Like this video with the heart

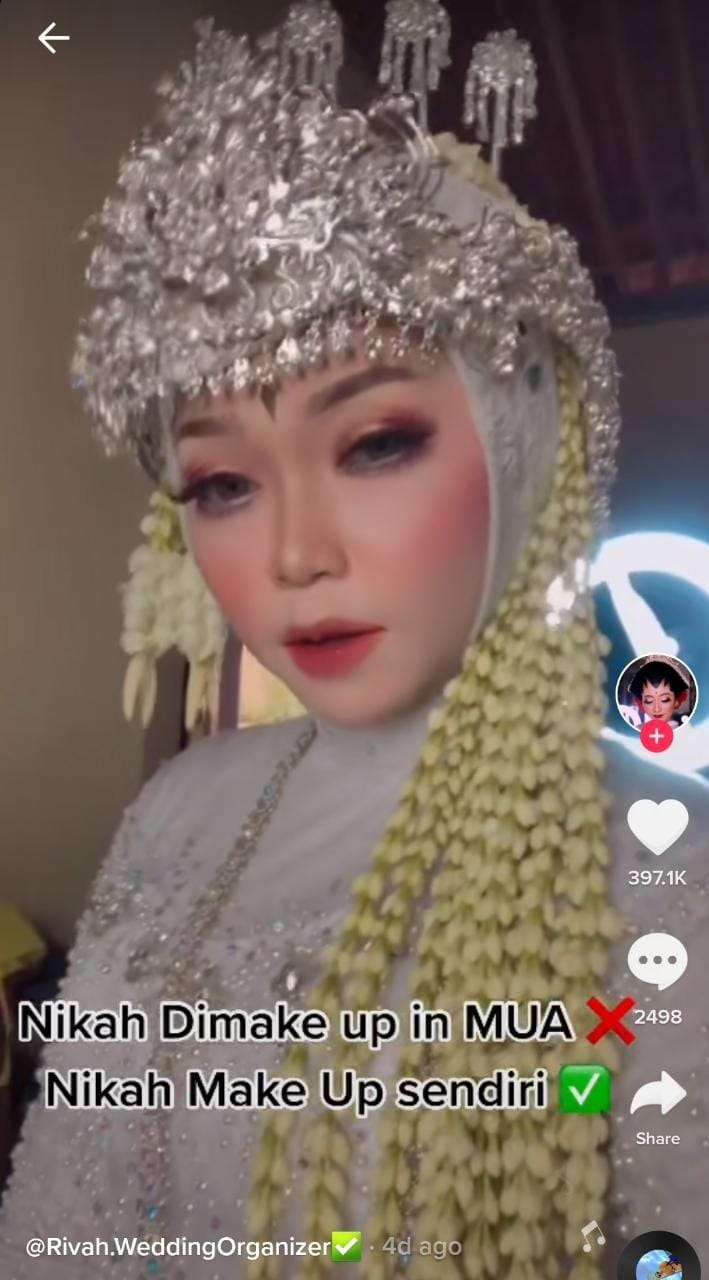[x=657, y=827]
